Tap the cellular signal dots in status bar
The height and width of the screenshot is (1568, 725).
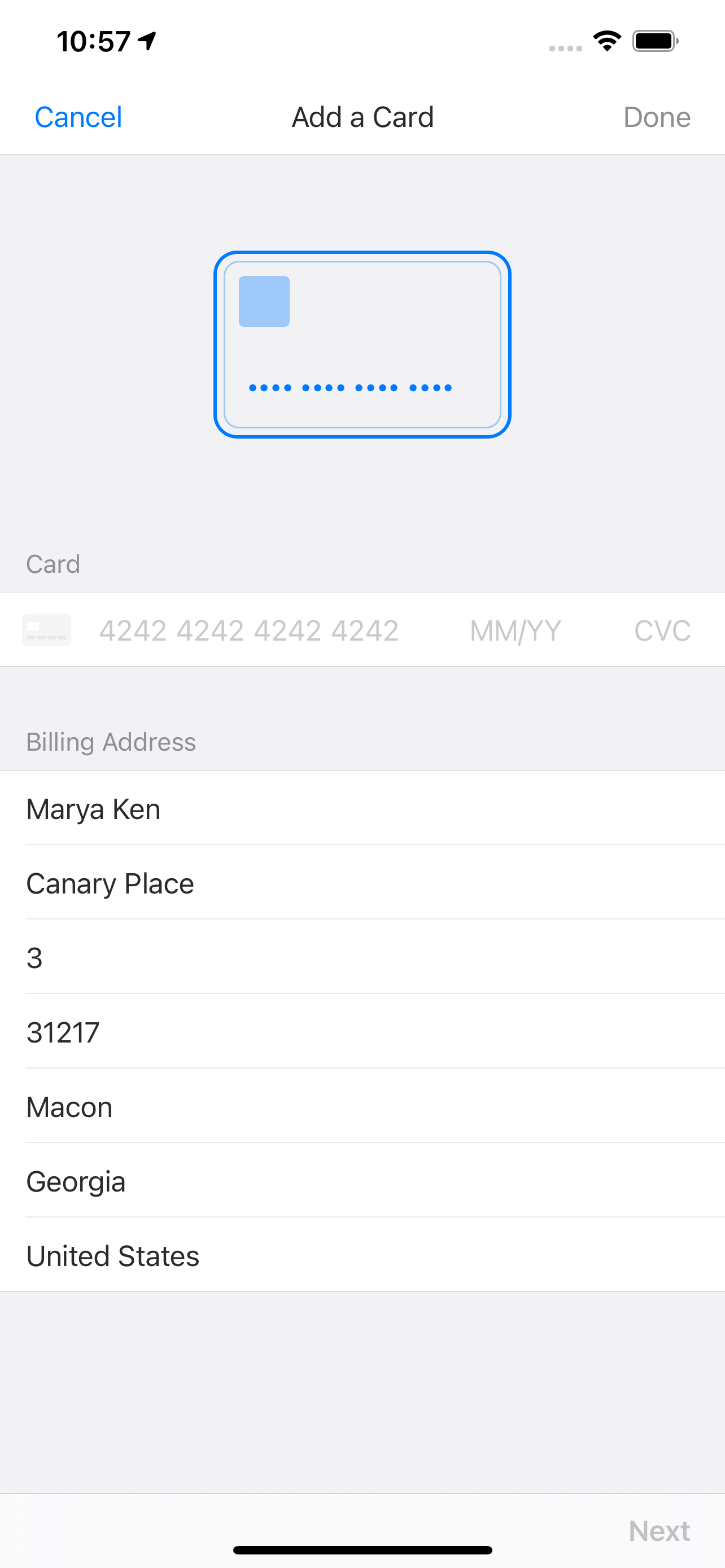pyautogui.click(x=566, y=46)
